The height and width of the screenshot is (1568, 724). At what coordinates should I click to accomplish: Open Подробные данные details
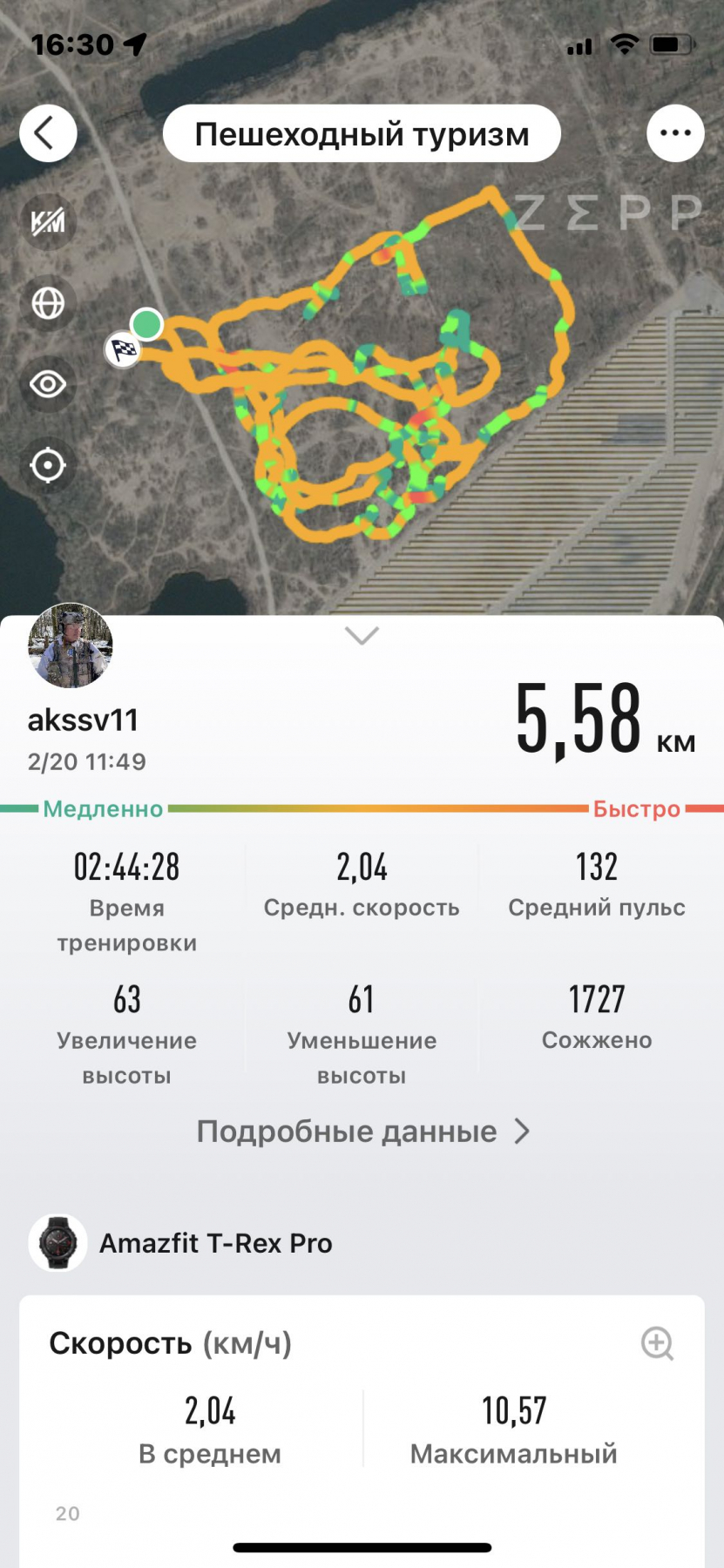pos(362,1132)
